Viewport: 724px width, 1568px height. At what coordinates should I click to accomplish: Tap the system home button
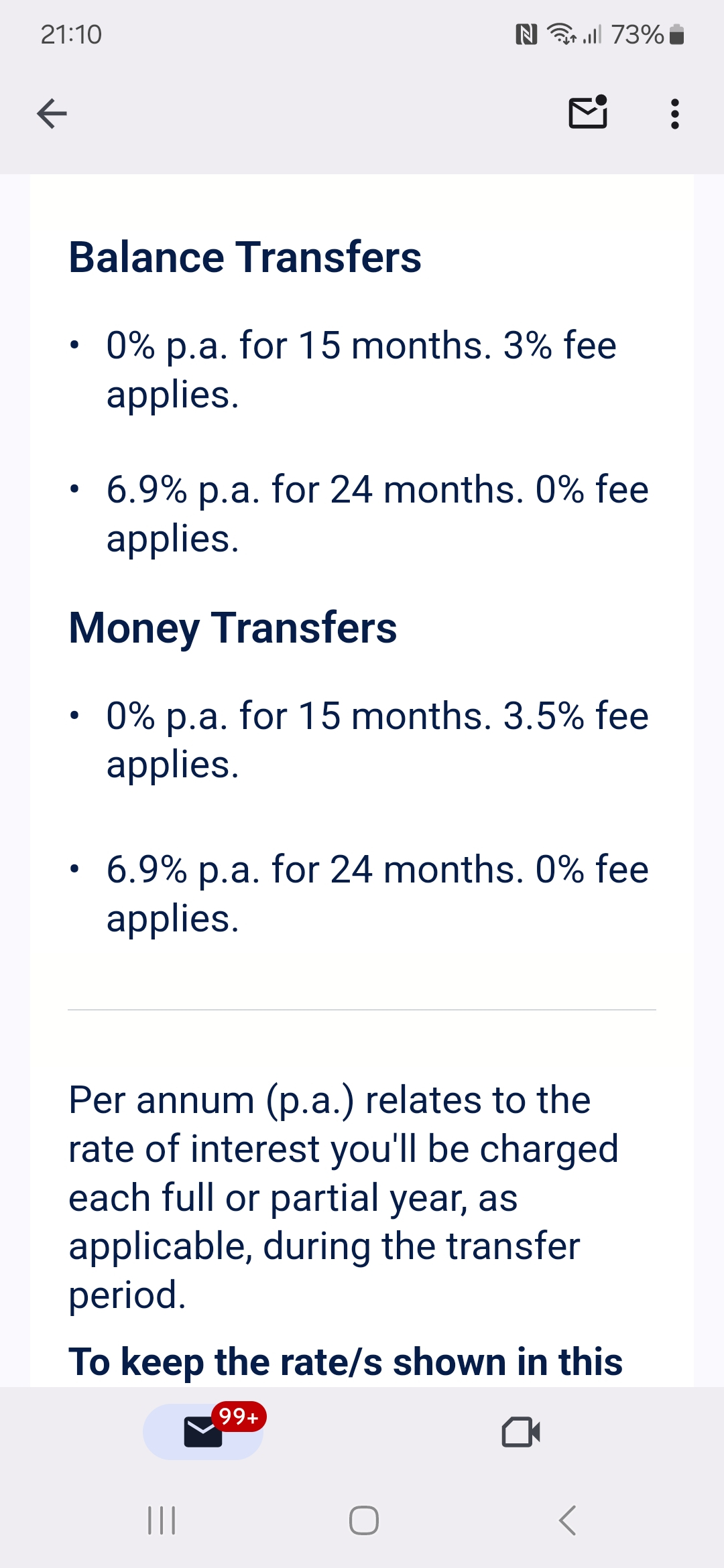point(363,1520)
